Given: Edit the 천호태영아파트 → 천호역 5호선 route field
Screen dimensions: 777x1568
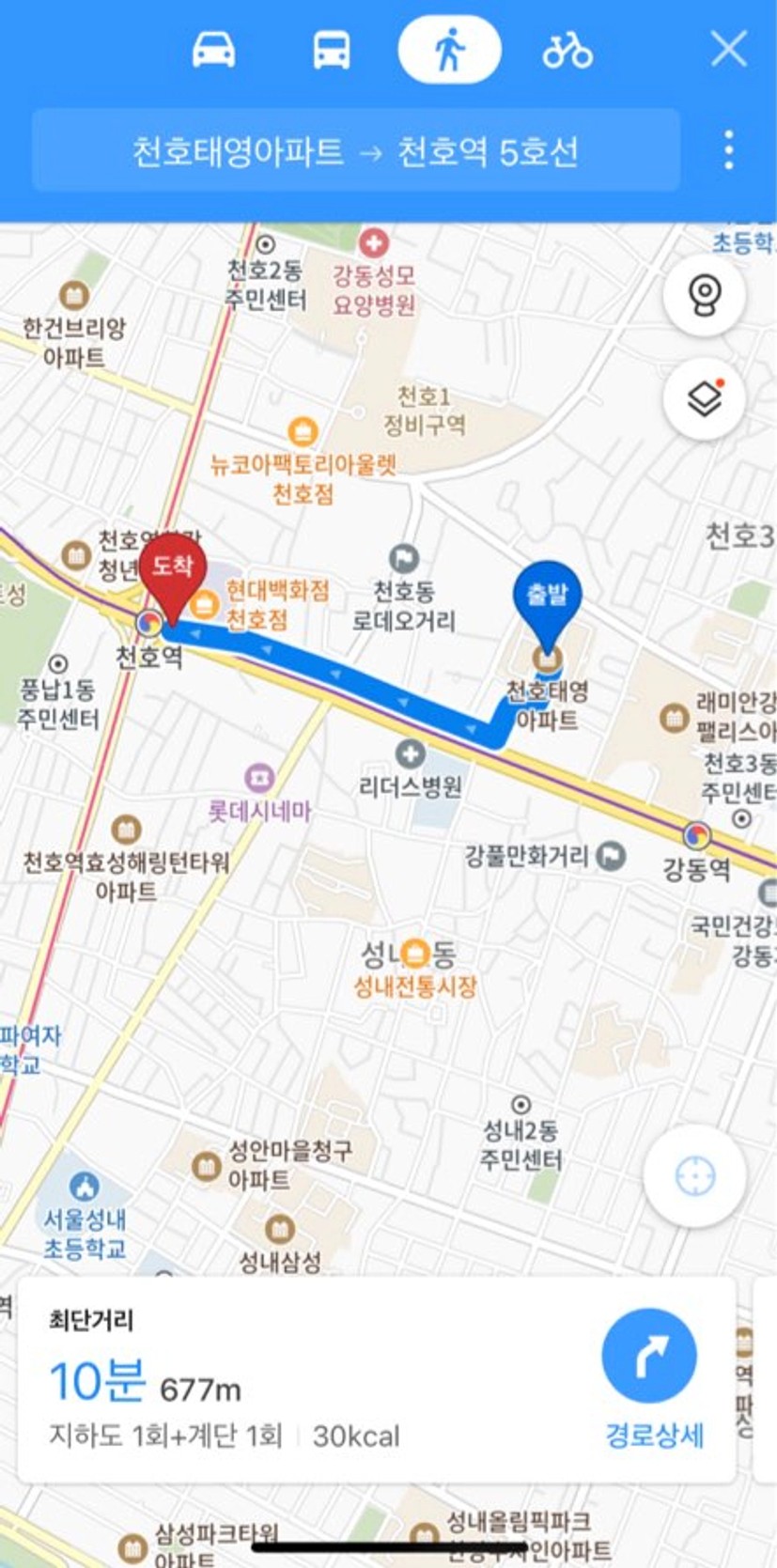Looking at the screenshot, I should [355, 150].
